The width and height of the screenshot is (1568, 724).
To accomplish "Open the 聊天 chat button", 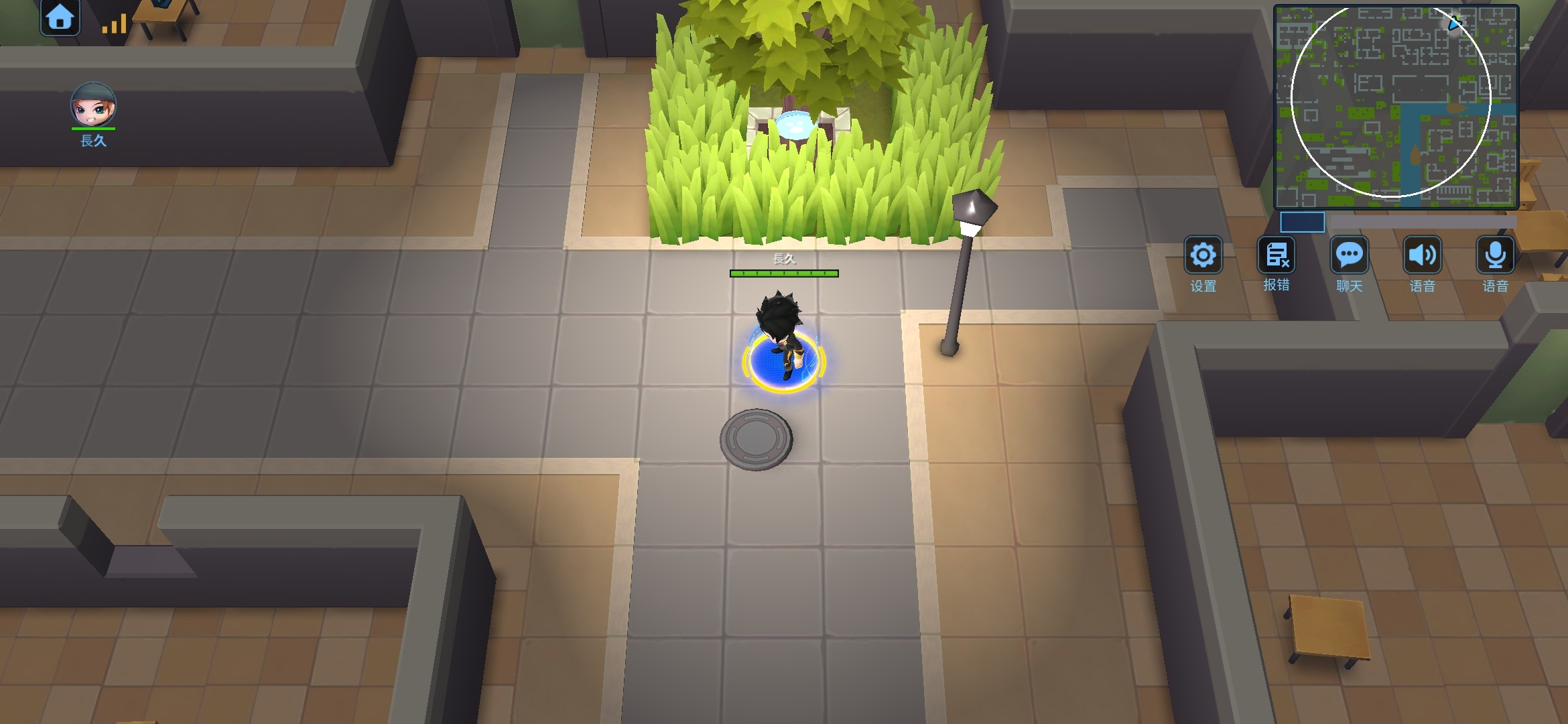I will (1349, 255).
